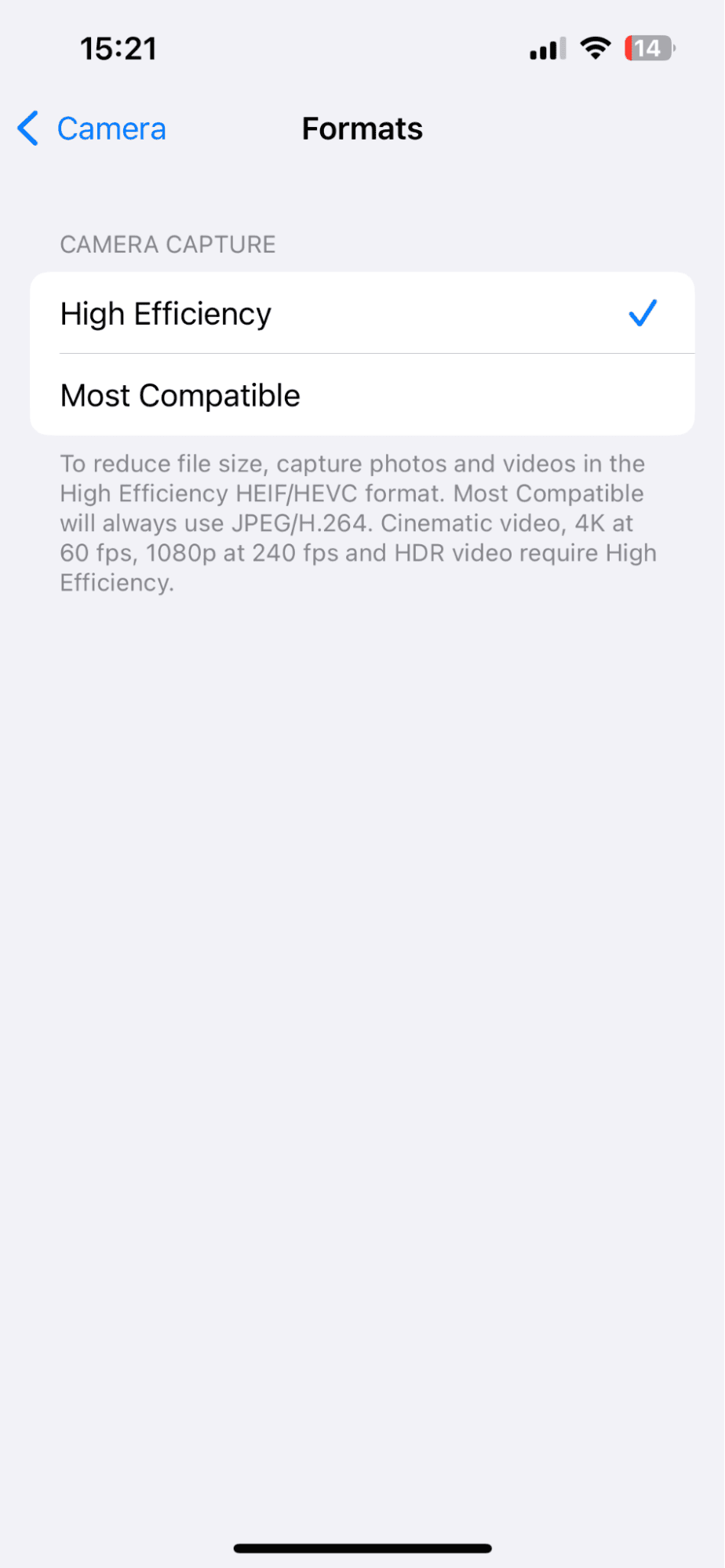Viewport: 725px width, 1568px height.
Task: Choose Most Compatible capture format
Action: coord(361,395)
